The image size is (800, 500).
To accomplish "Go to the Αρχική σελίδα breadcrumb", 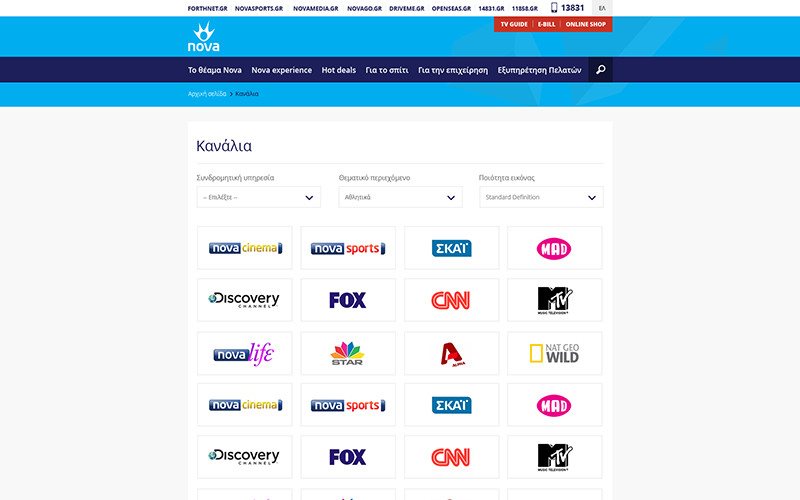I will click(x=207, y=94).
